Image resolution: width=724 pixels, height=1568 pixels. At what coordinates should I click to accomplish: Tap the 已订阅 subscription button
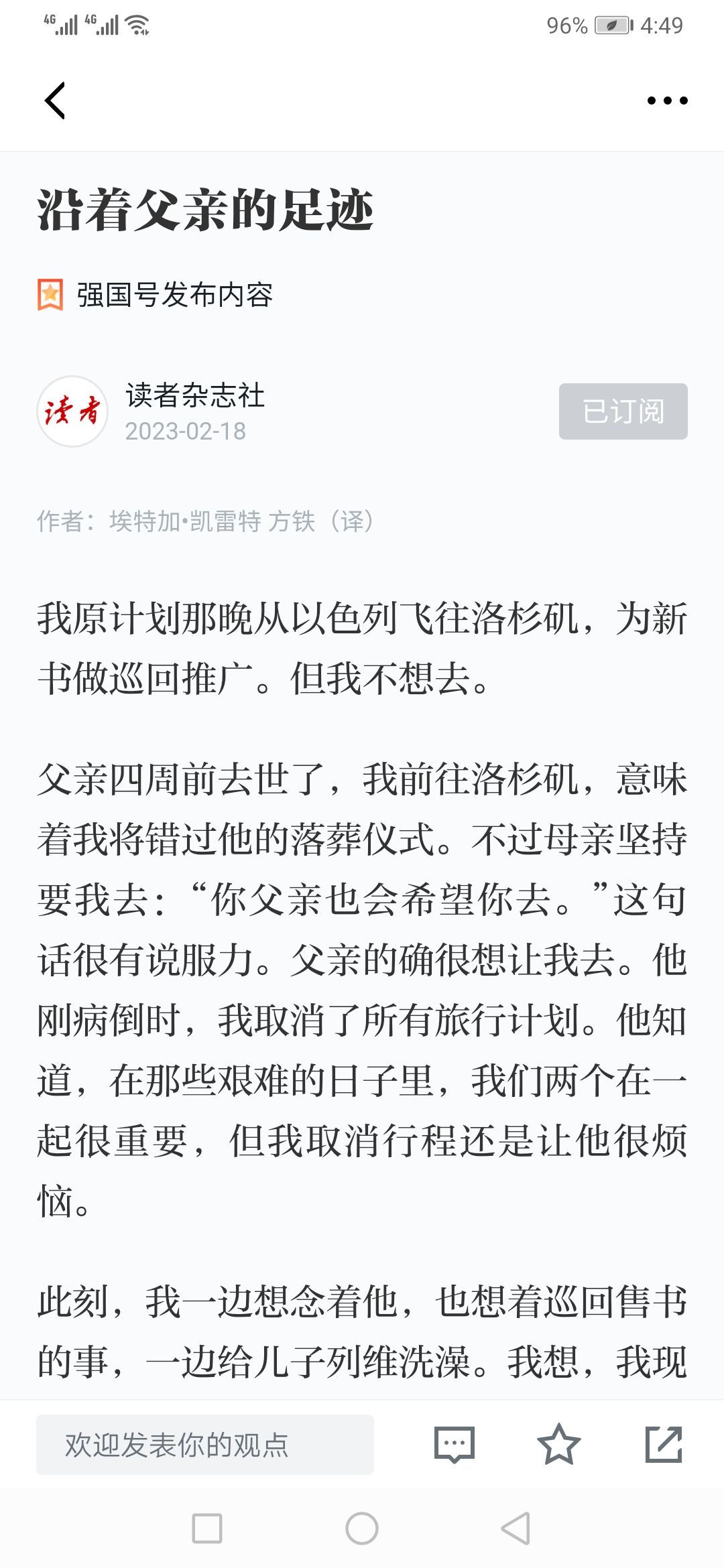623,411
